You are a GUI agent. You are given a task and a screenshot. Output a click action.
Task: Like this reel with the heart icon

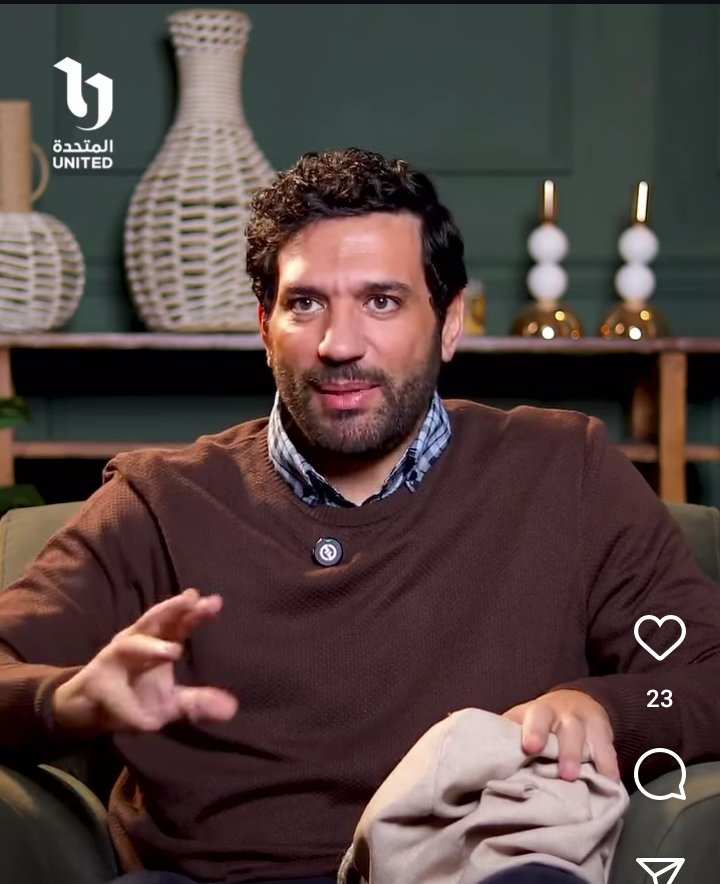[x=660, y=637]
